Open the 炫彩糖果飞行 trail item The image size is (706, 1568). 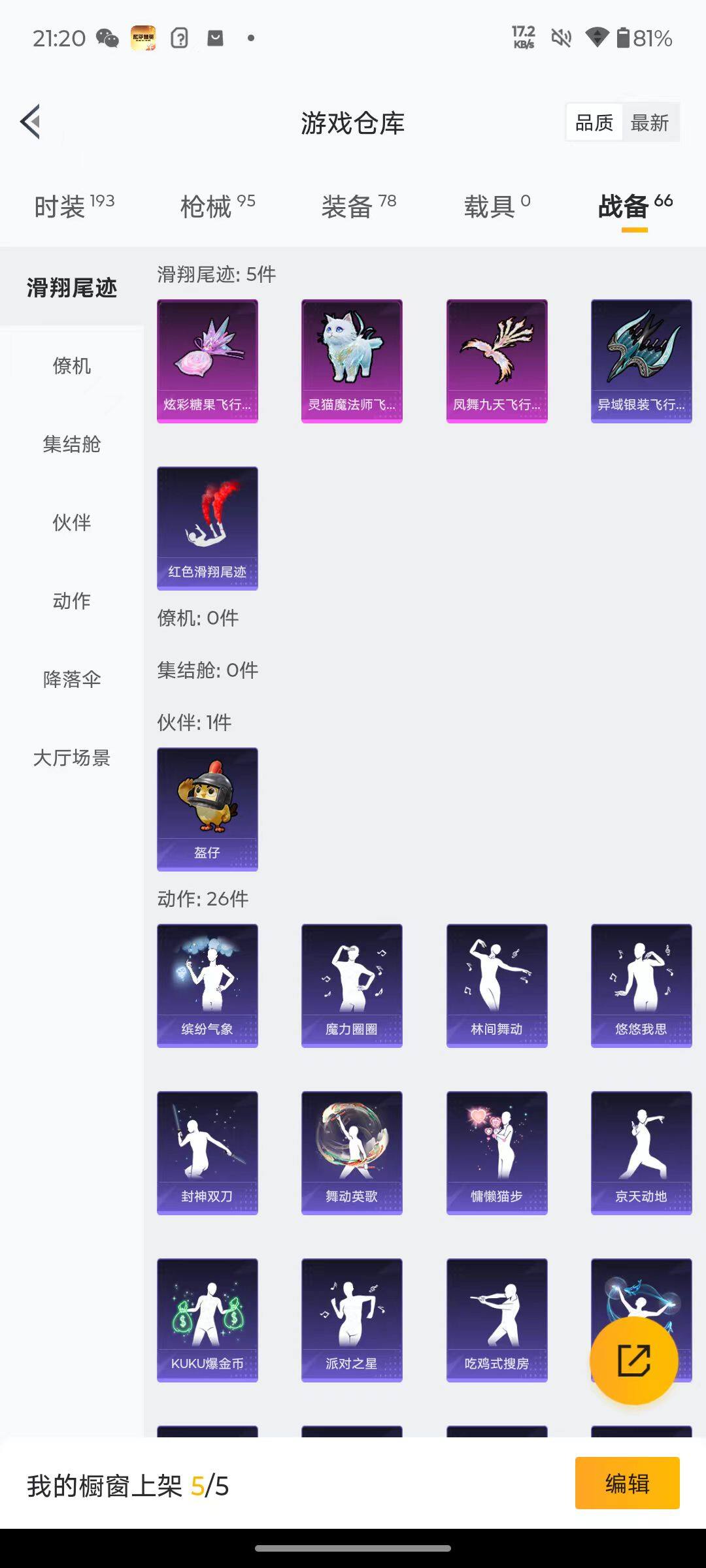(x=207, y=361)
